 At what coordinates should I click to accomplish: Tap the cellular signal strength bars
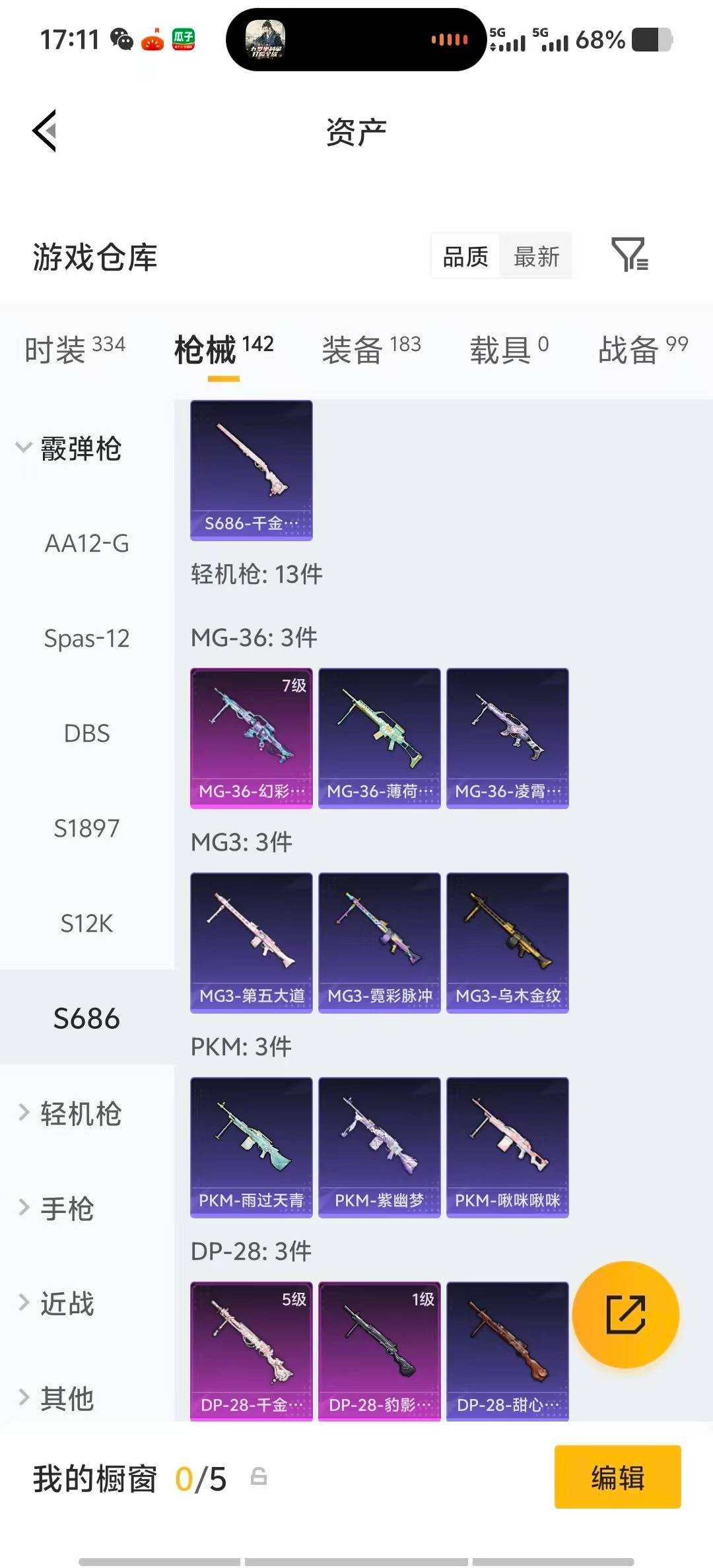click(511, 42)
